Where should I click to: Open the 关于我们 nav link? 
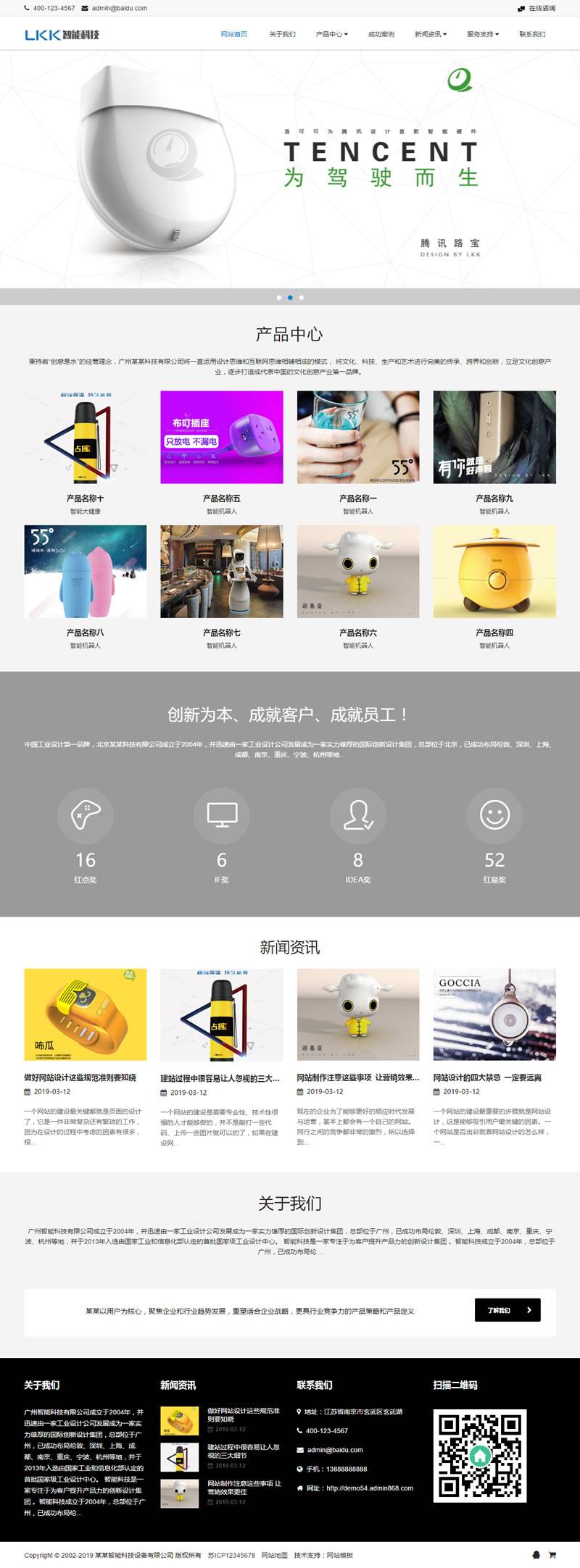coord(282,34)
